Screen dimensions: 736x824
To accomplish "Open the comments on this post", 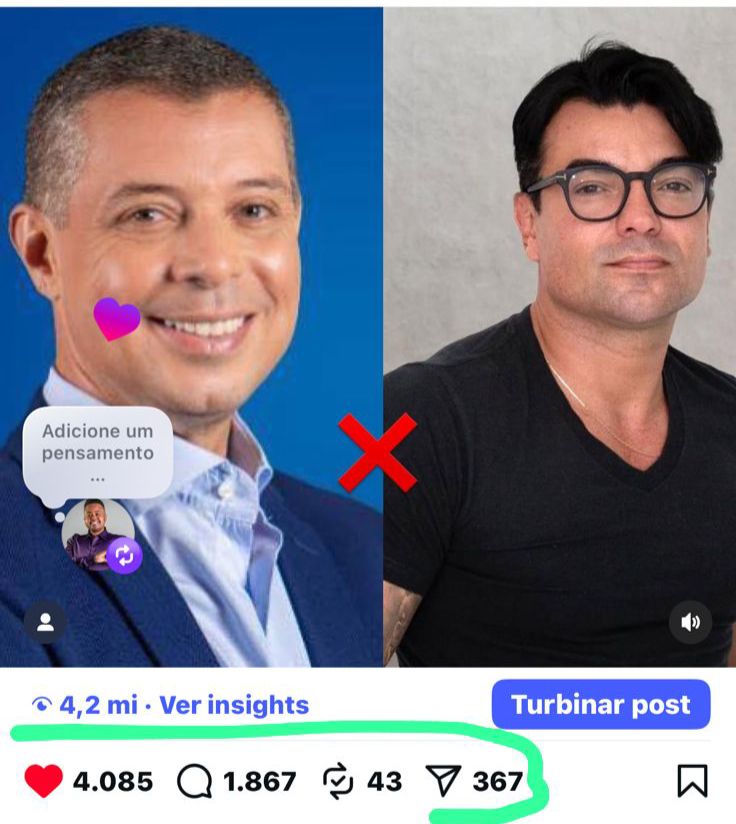I will tap(194, 781).
